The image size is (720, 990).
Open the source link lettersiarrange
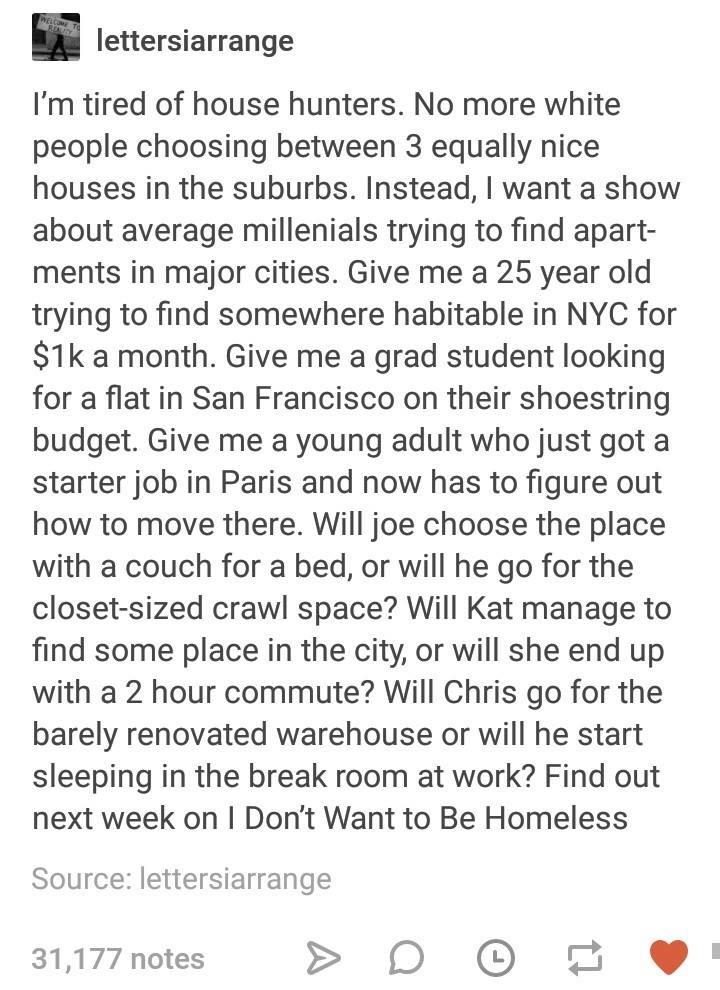click(x=235, y=879)
